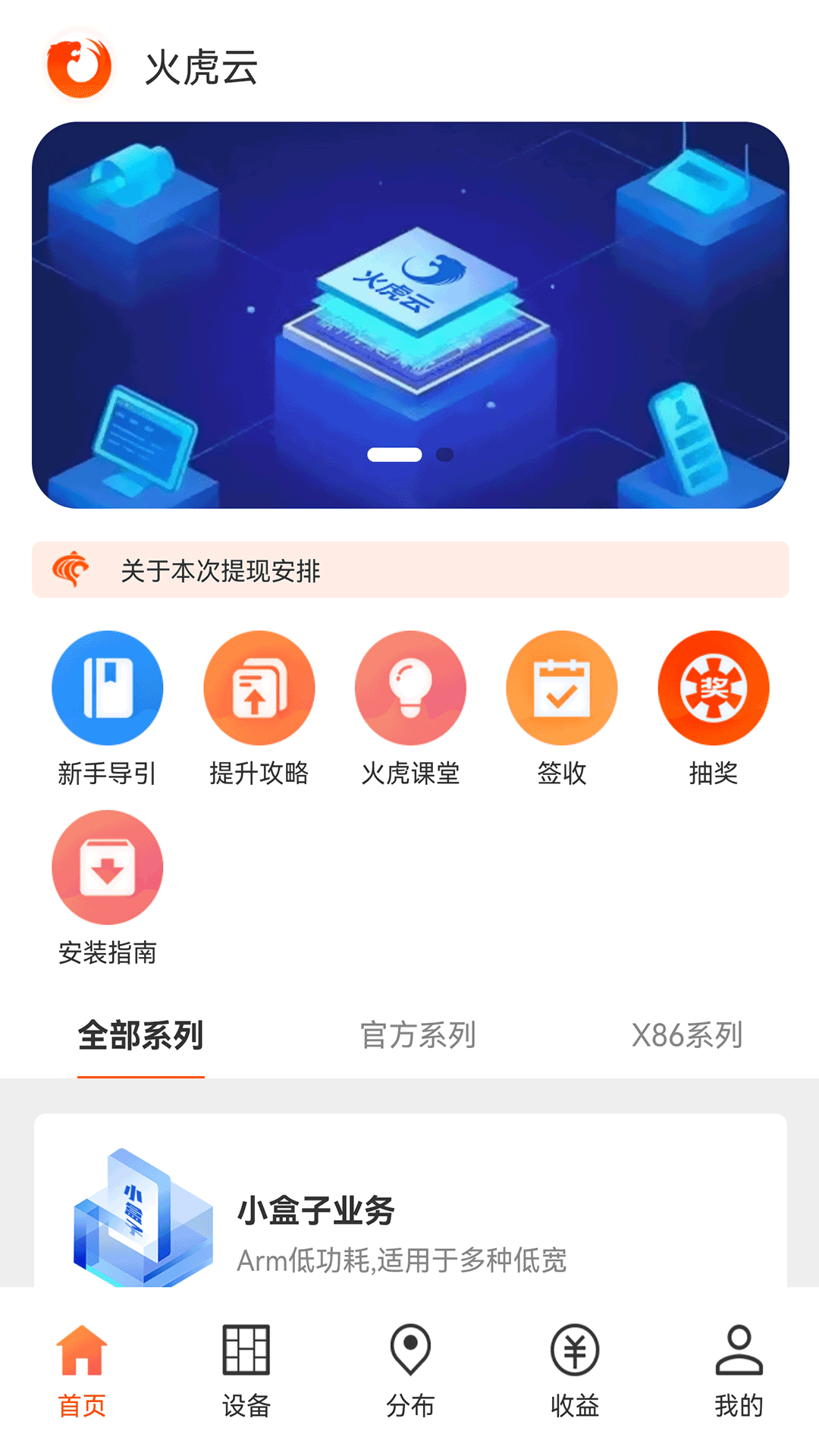
Task: Select the 全部系列 tab
Action: 141,1035
